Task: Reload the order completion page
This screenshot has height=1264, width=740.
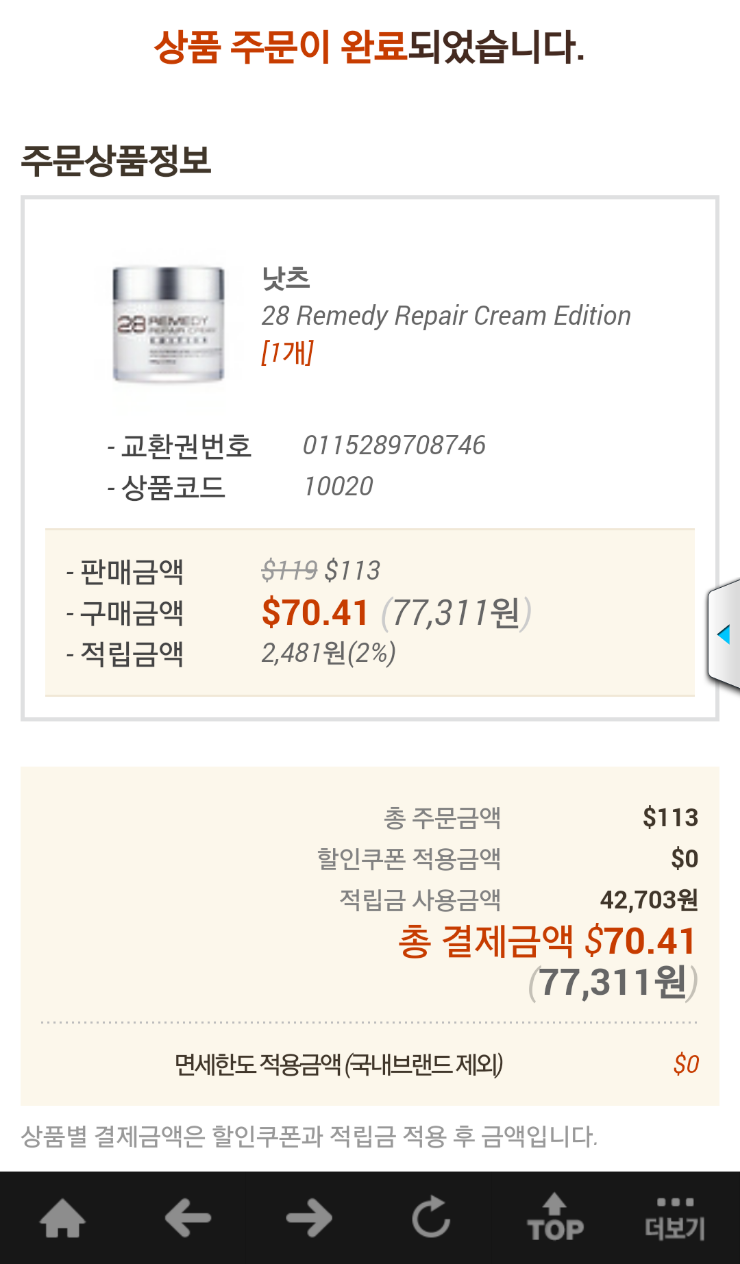Action: click(x=431, y=1218)
